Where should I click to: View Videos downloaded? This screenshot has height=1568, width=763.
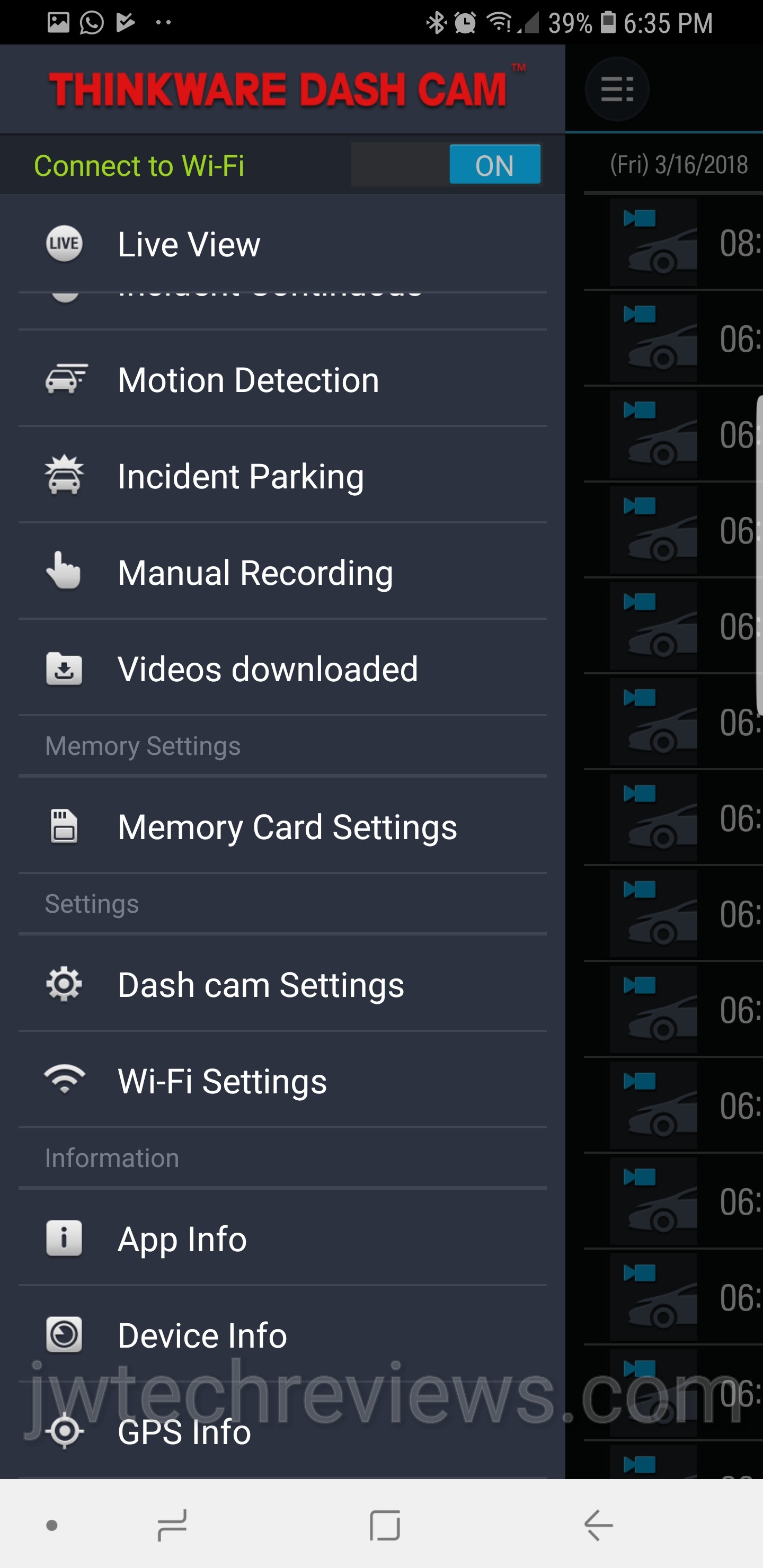pyautogui.click(x=268, y=669)
